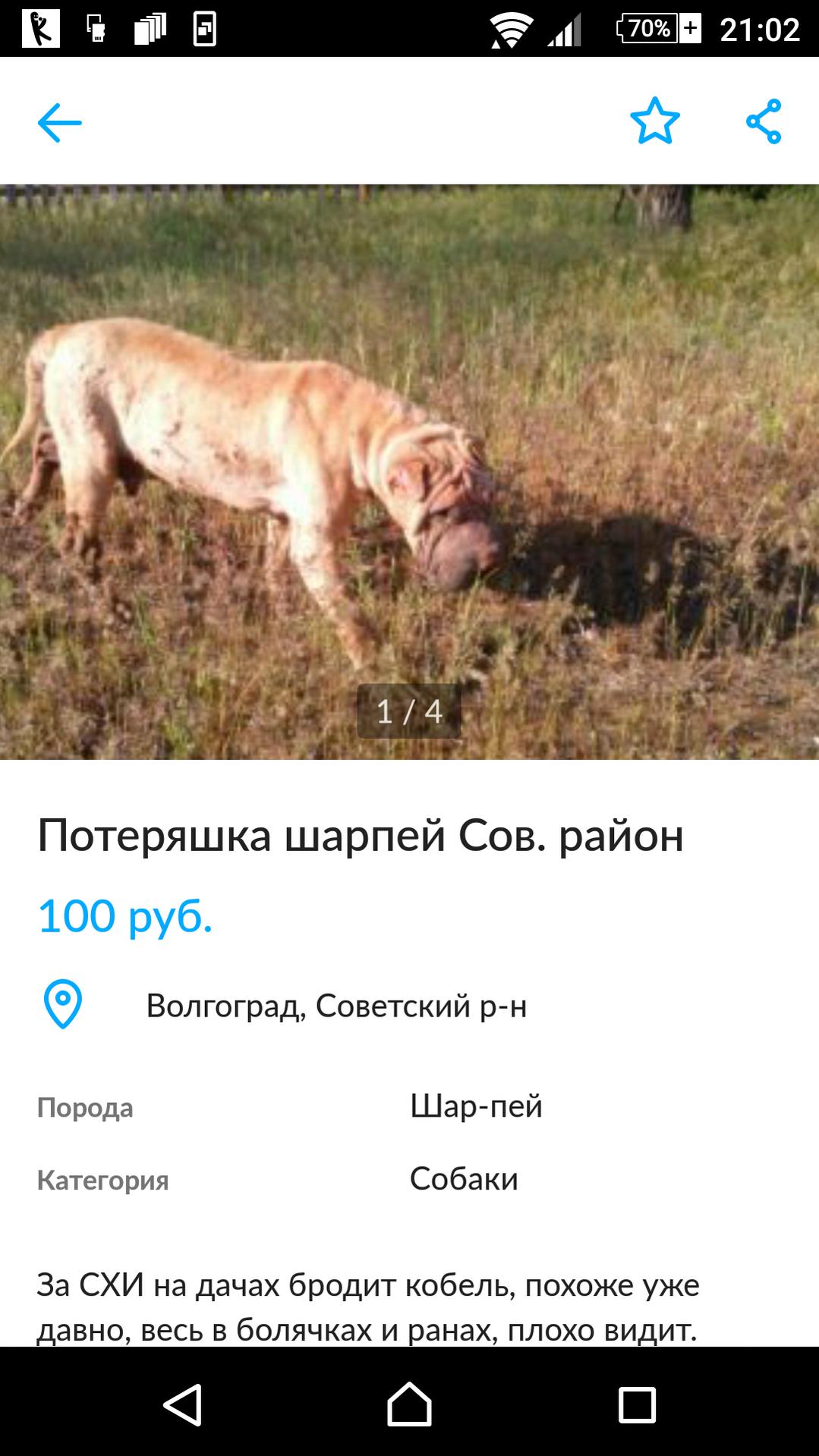This screenshot has height=1456, width=819.
Task: Add this listing to favorites
Action: click(654, 121)
